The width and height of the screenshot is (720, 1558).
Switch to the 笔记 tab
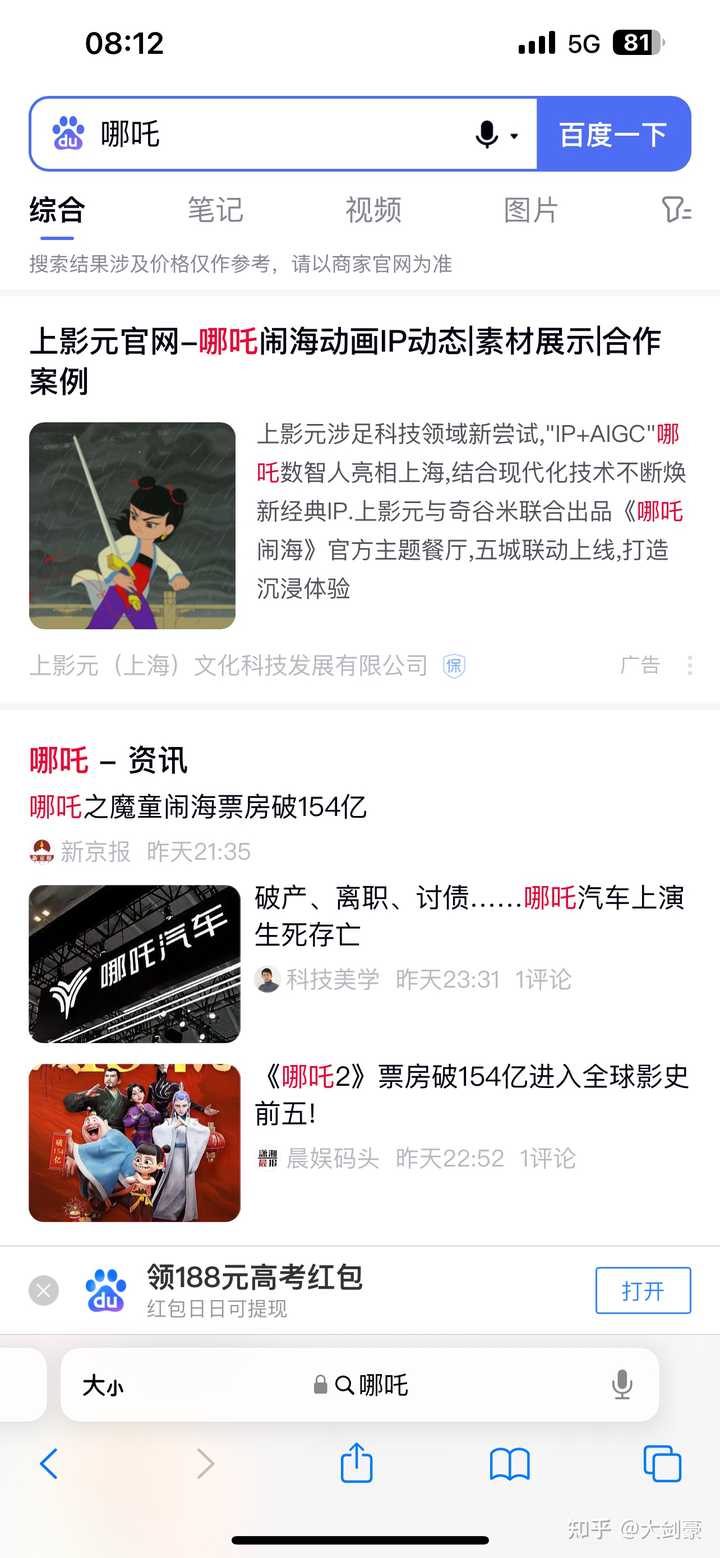pos(215,210)
